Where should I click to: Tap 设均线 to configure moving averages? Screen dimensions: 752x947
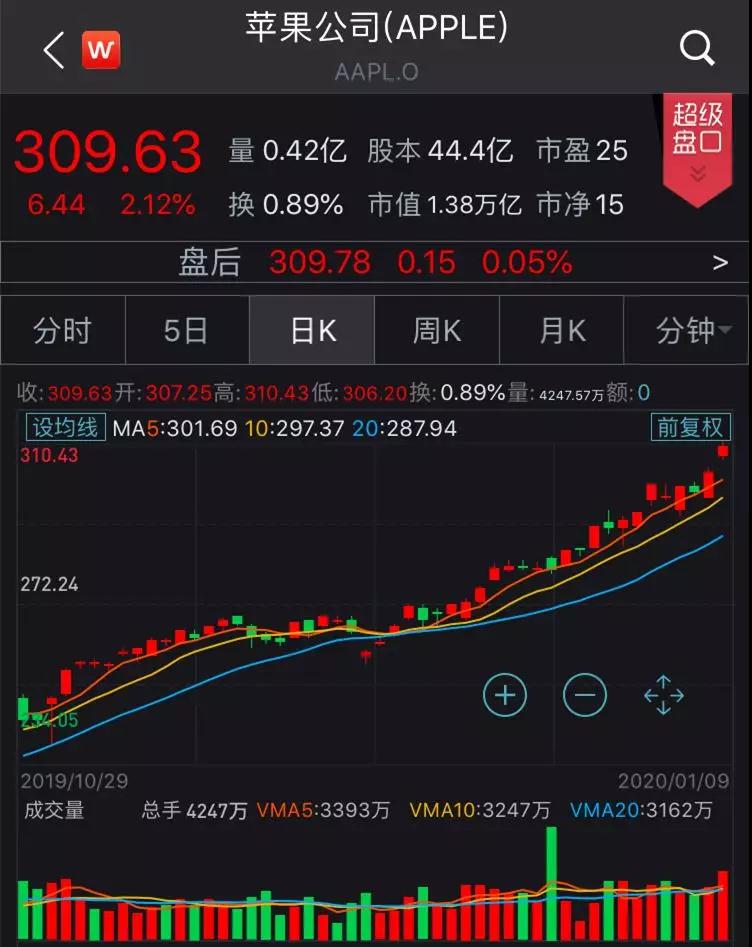(x=65, y=428)
